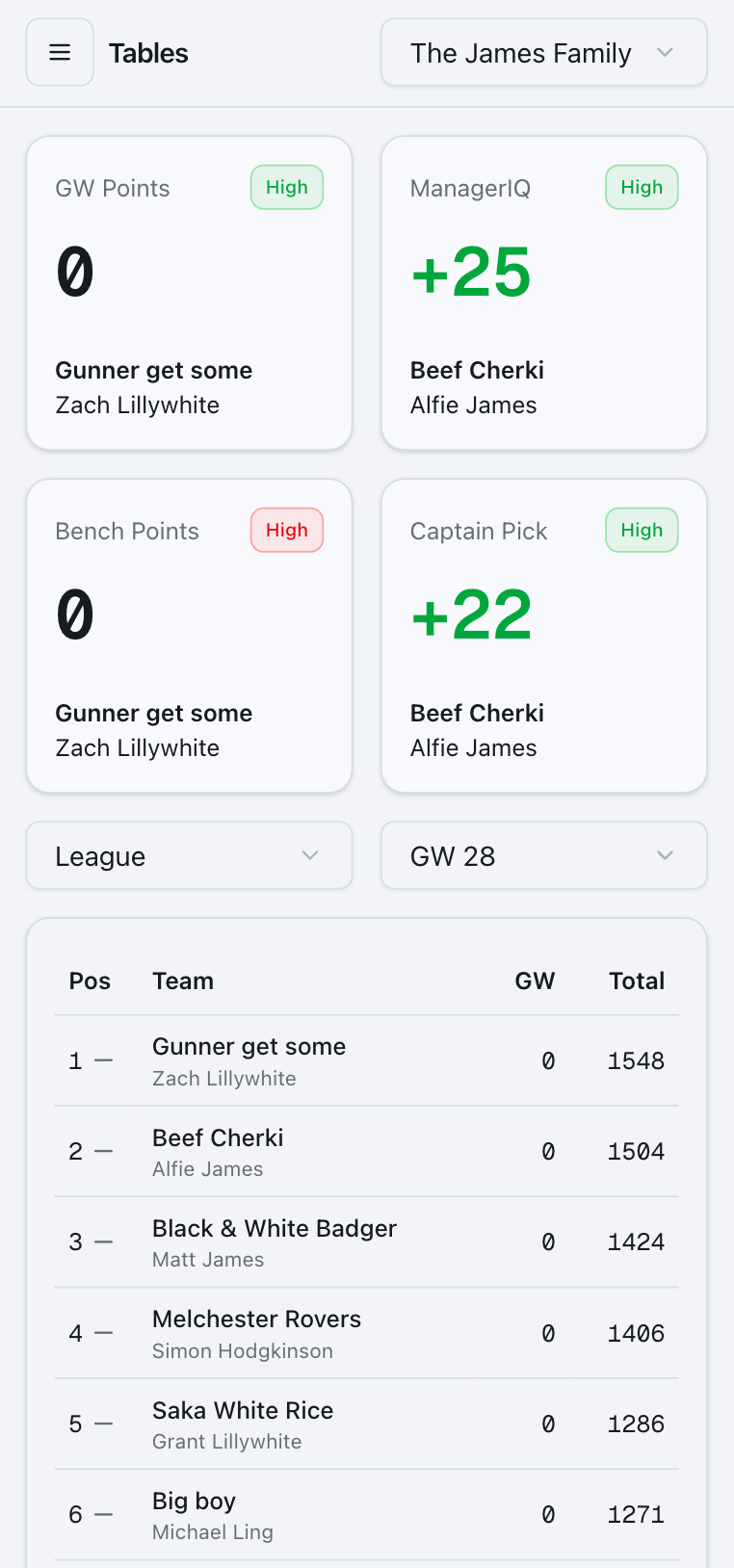Toggle the red High badge on Bench Points card
The image size is (734, 1568).
pos(286,530)
